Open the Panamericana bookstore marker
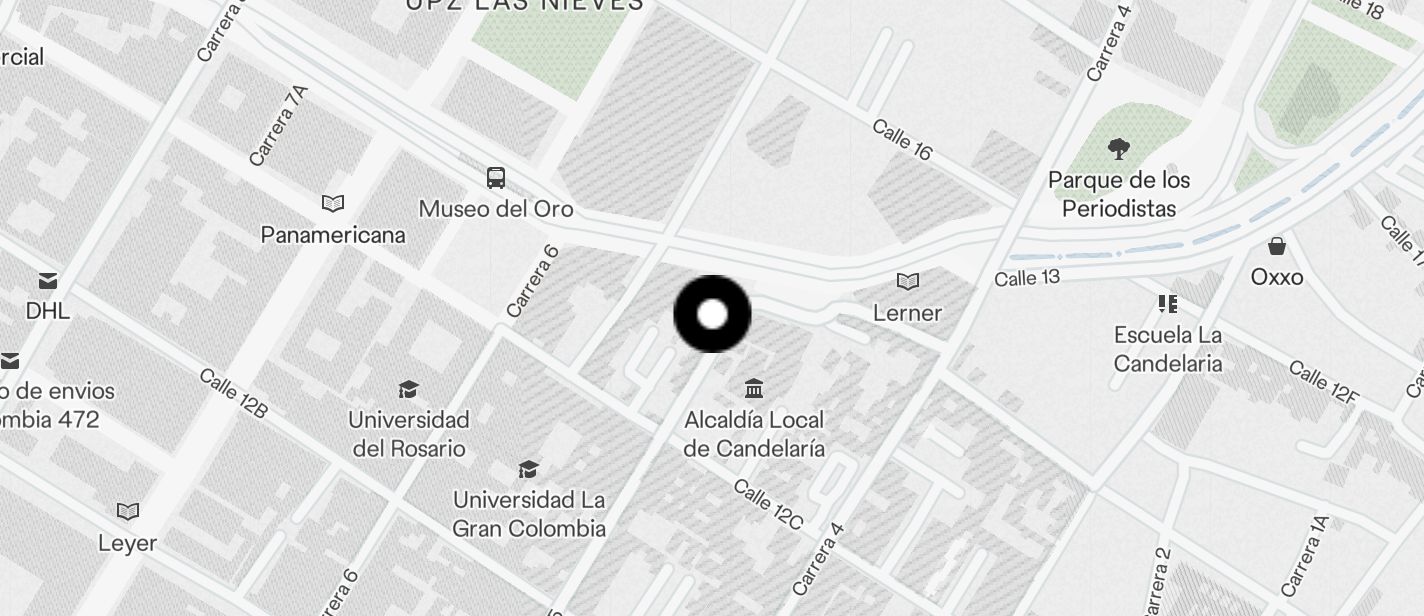1424x616 pixels. pyautogui.click(x=333, y=204)
